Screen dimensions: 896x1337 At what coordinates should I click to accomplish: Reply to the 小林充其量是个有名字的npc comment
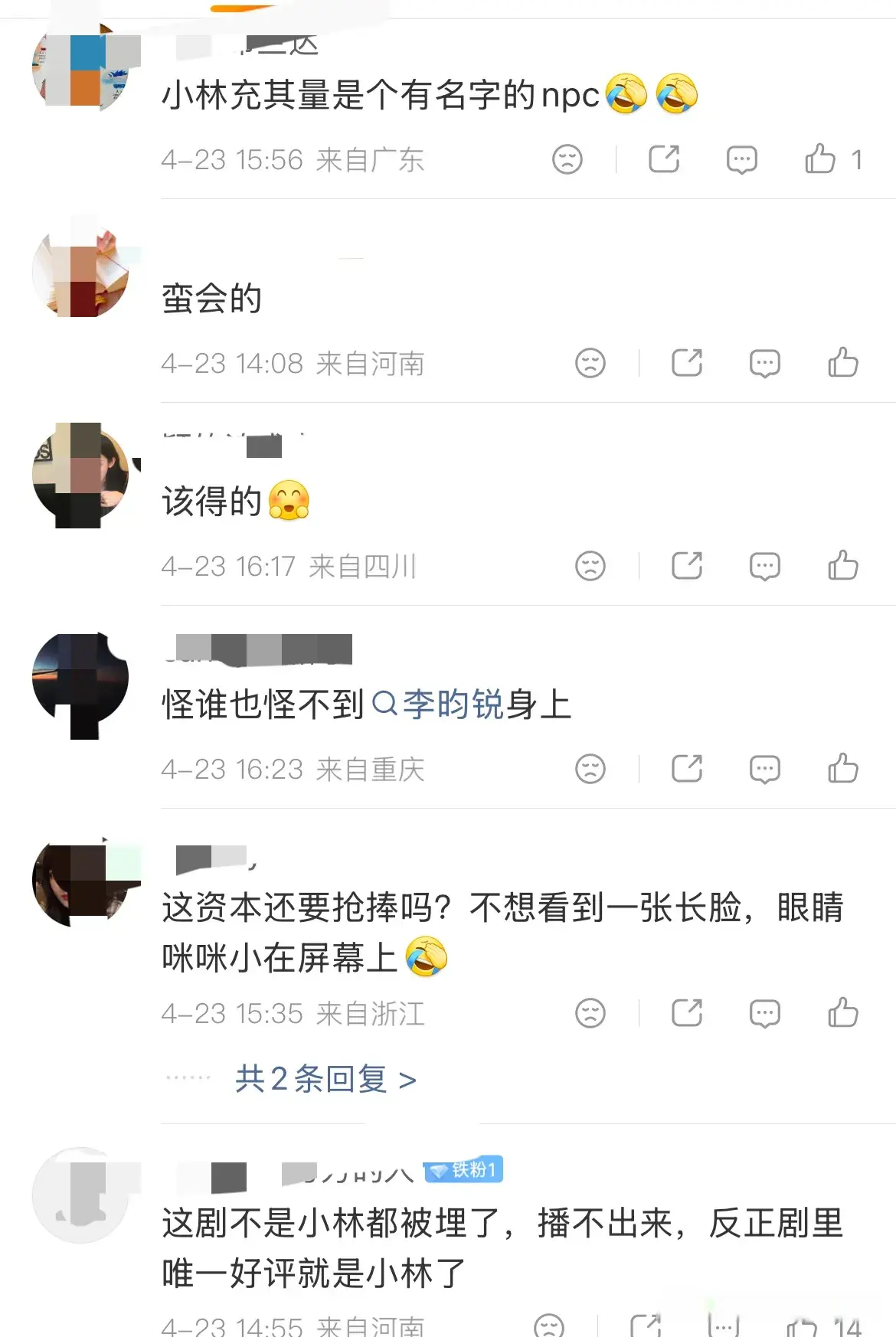click(x=741, y=159)
